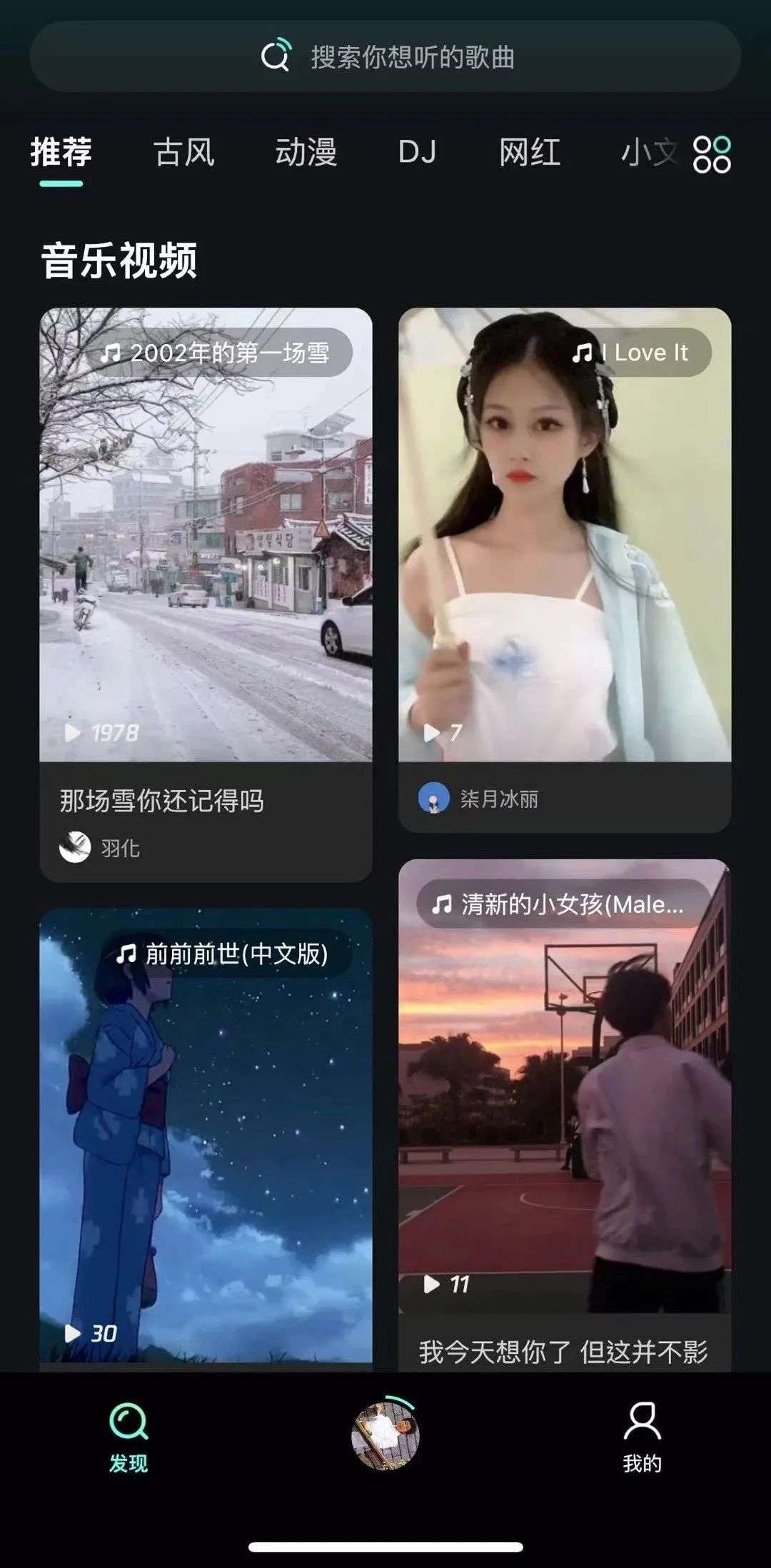771x1568 pixels.
Task: Switch to the DJ tab
Action: pyautogui.click(x=417, y=153)
